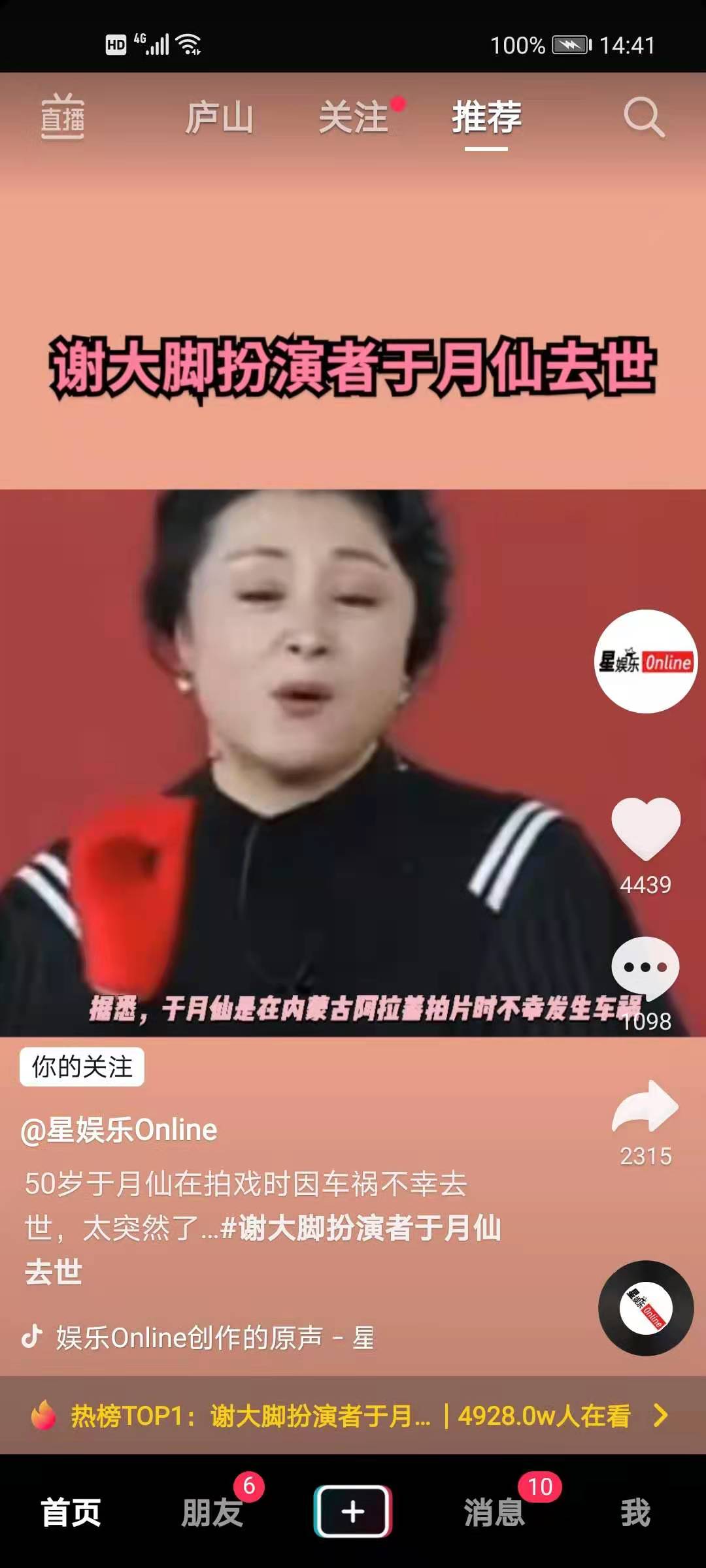Open the 朋友 friends tab
The width and height of the screenshot is (706, 1568).
(212, 1512)
